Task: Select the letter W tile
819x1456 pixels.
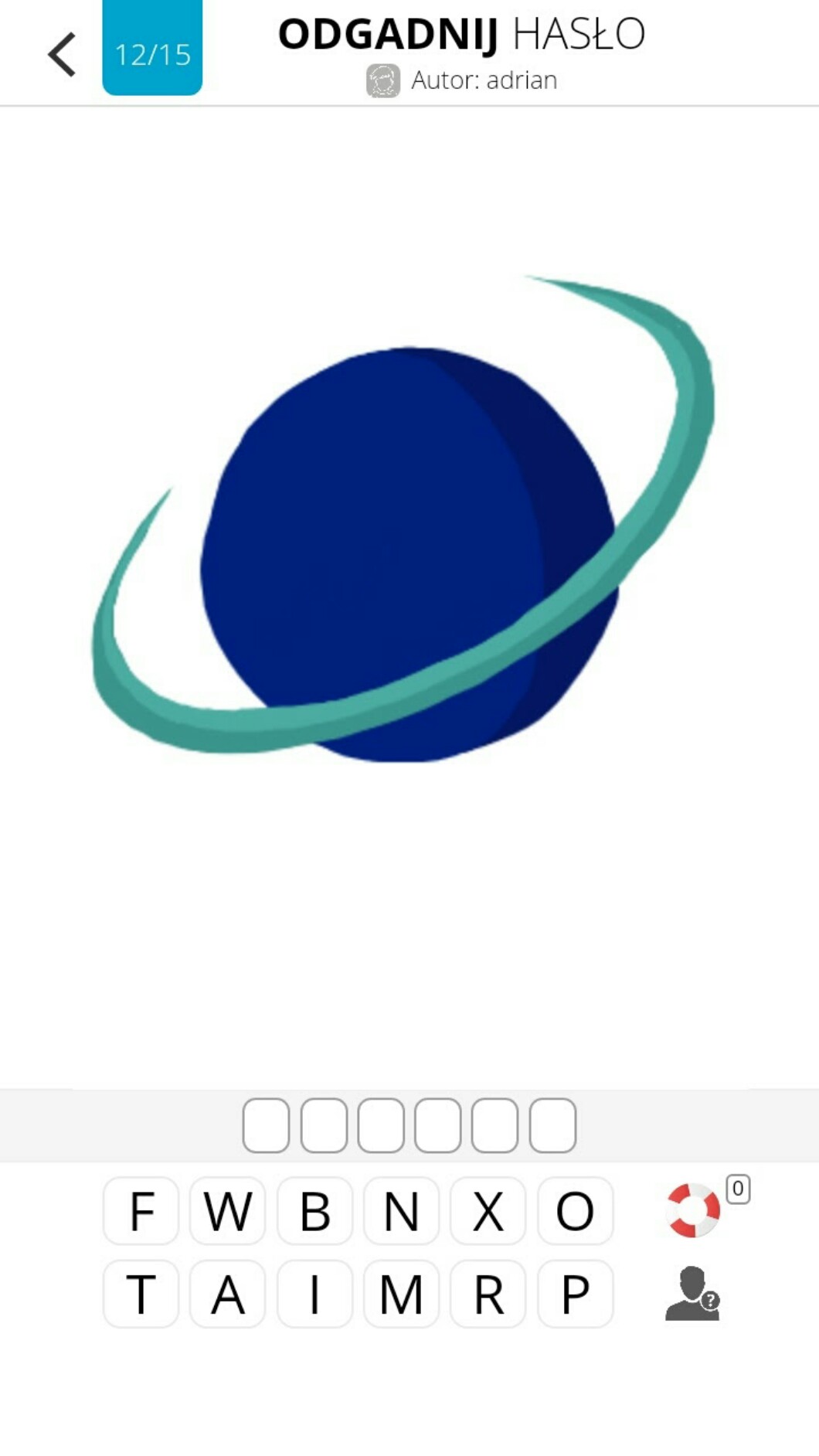Action: [x=228, y=1211]
